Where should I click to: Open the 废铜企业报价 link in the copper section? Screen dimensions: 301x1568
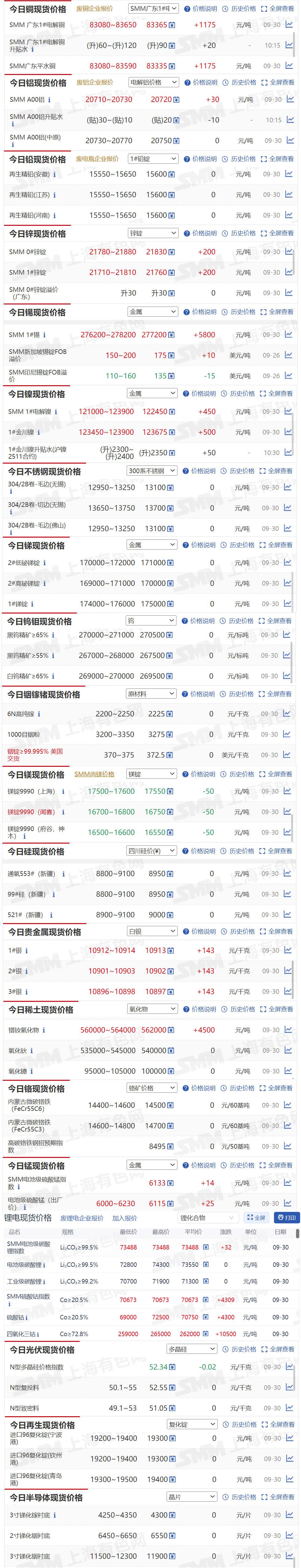(x=94, y=9)
